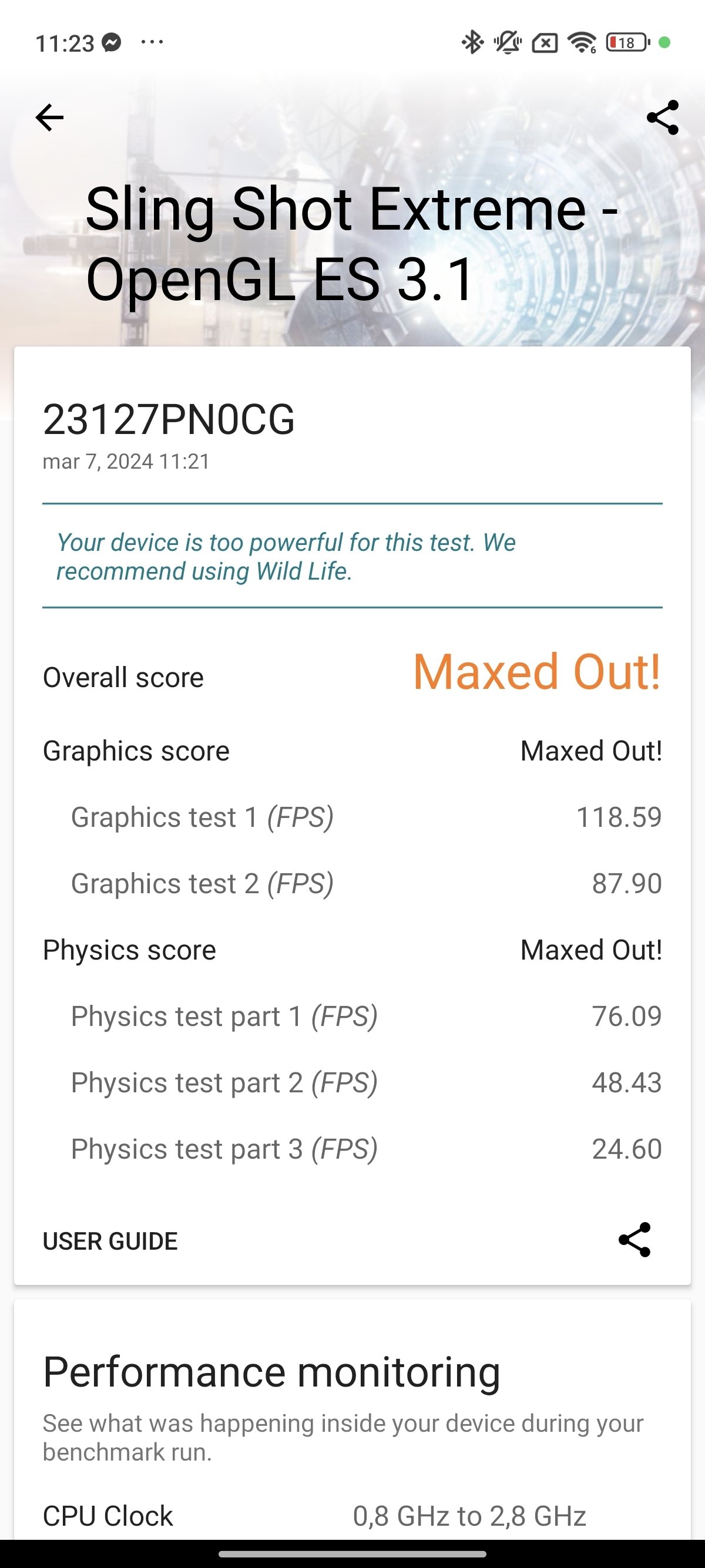Share result via the top-right share icon
Viewport: 705px width, 1568px height.
tap(662, 117)
